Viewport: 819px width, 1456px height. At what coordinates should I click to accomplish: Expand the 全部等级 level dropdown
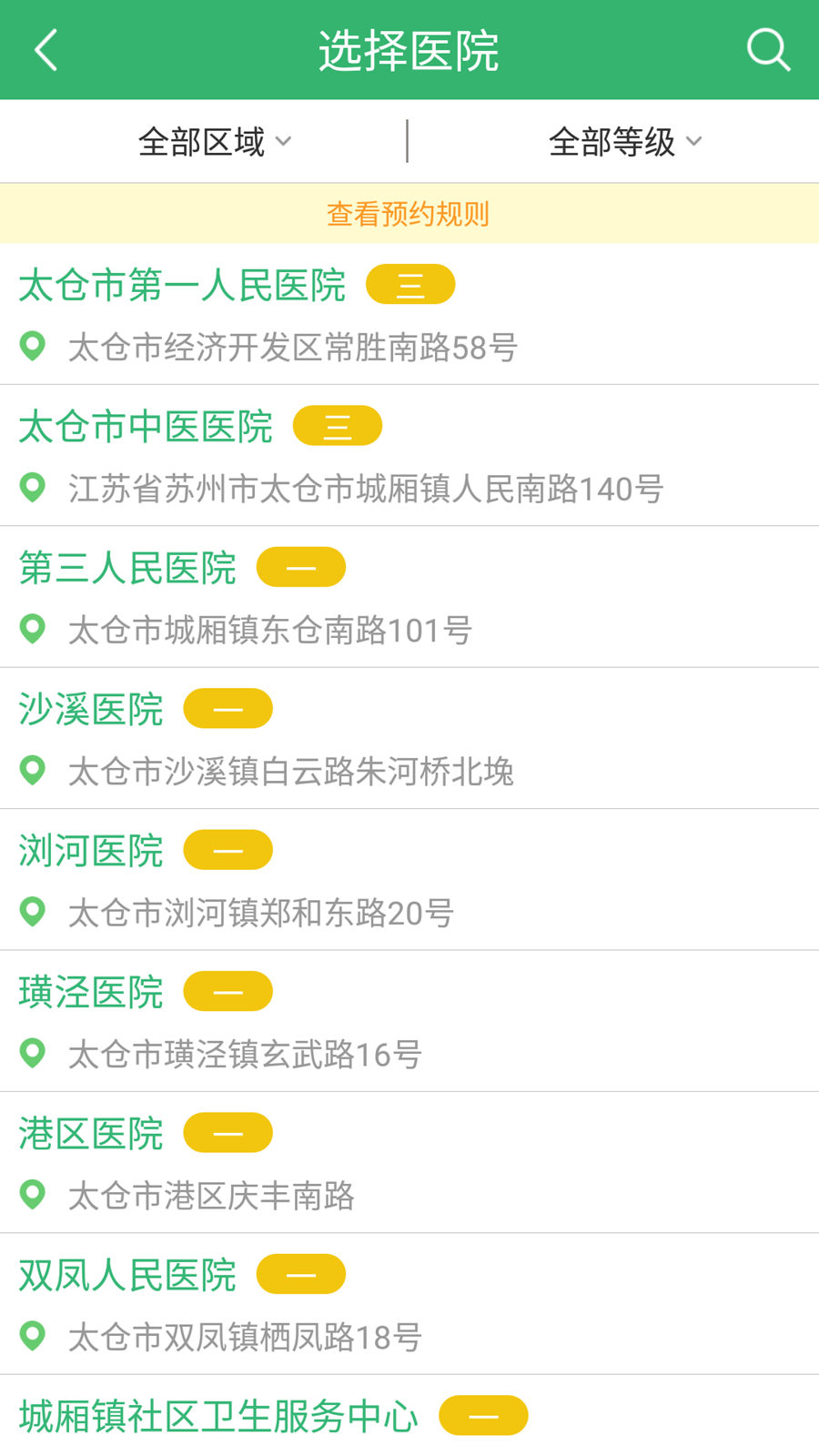coord(625,142)
